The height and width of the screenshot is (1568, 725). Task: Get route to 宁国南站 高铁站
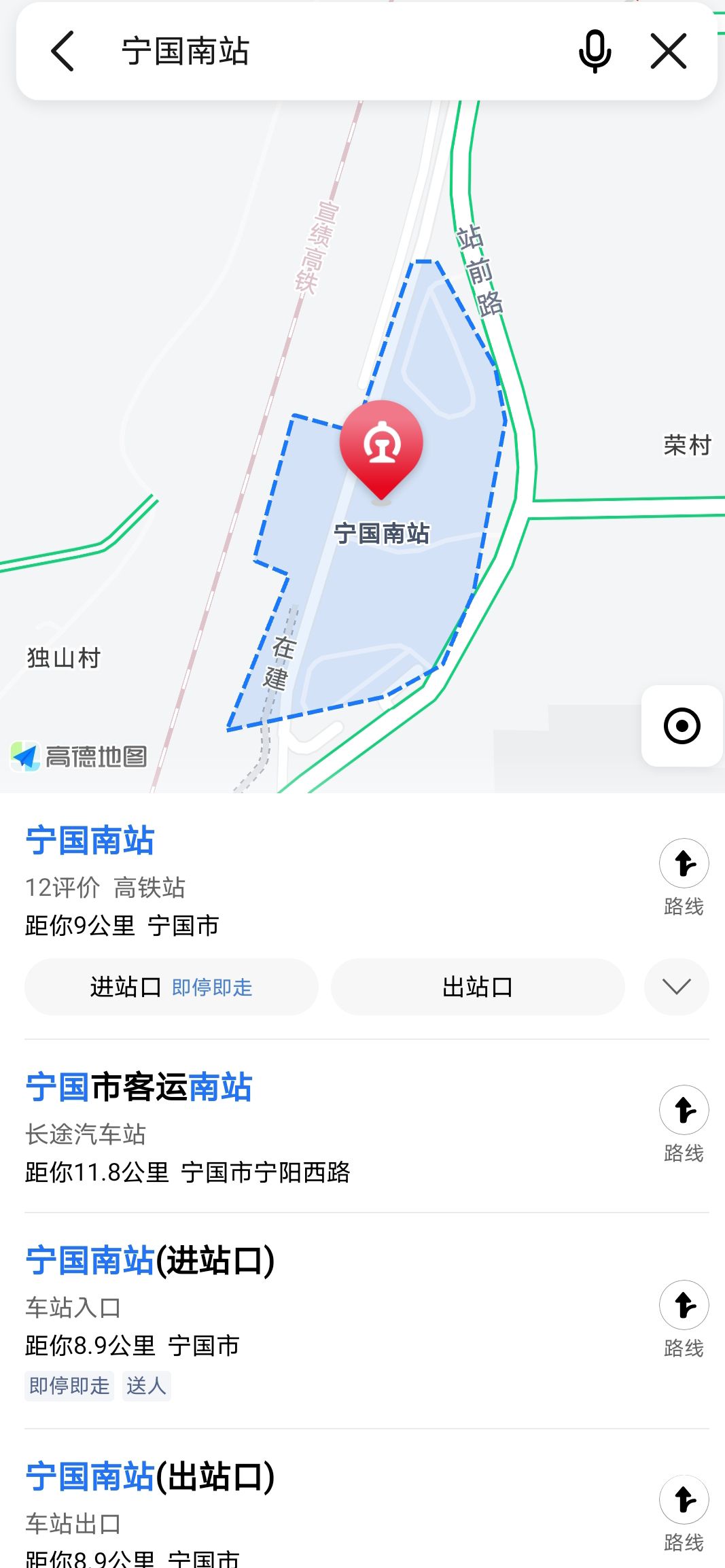684,877
